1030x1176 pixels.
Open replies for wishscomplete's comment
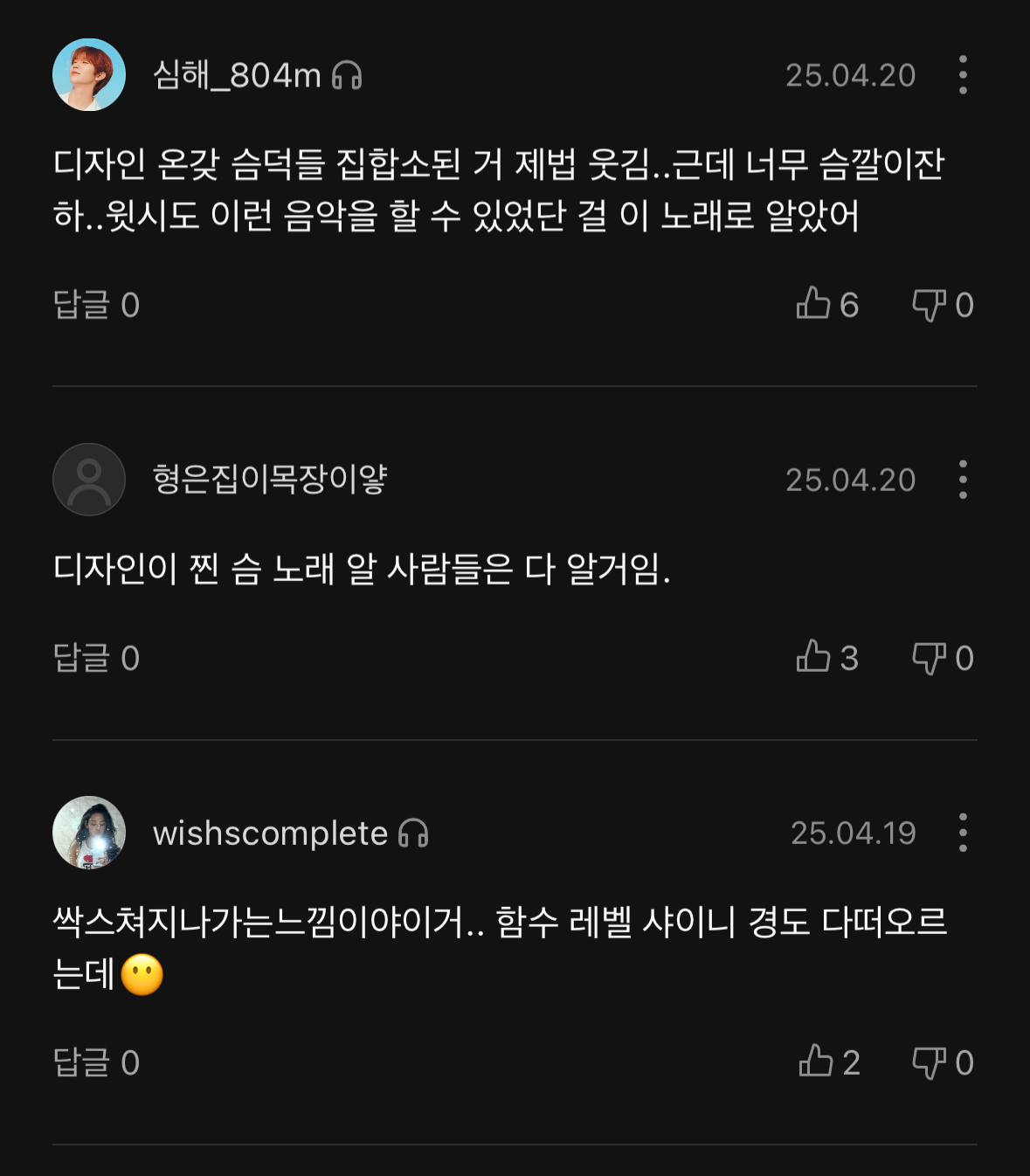pos(96,1062)
